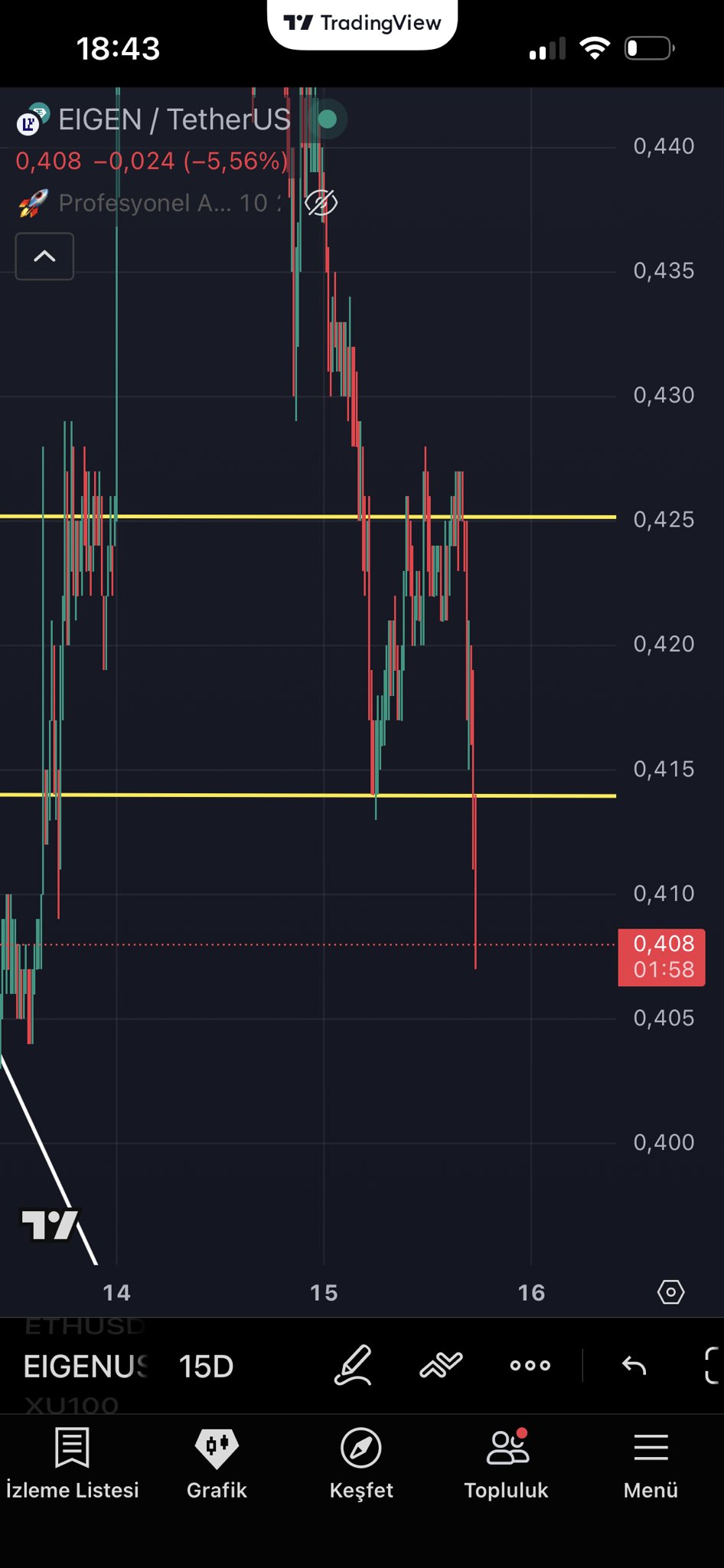Toggle visibility of Profesyonel indicator
724x1568 pixels.
321,203
